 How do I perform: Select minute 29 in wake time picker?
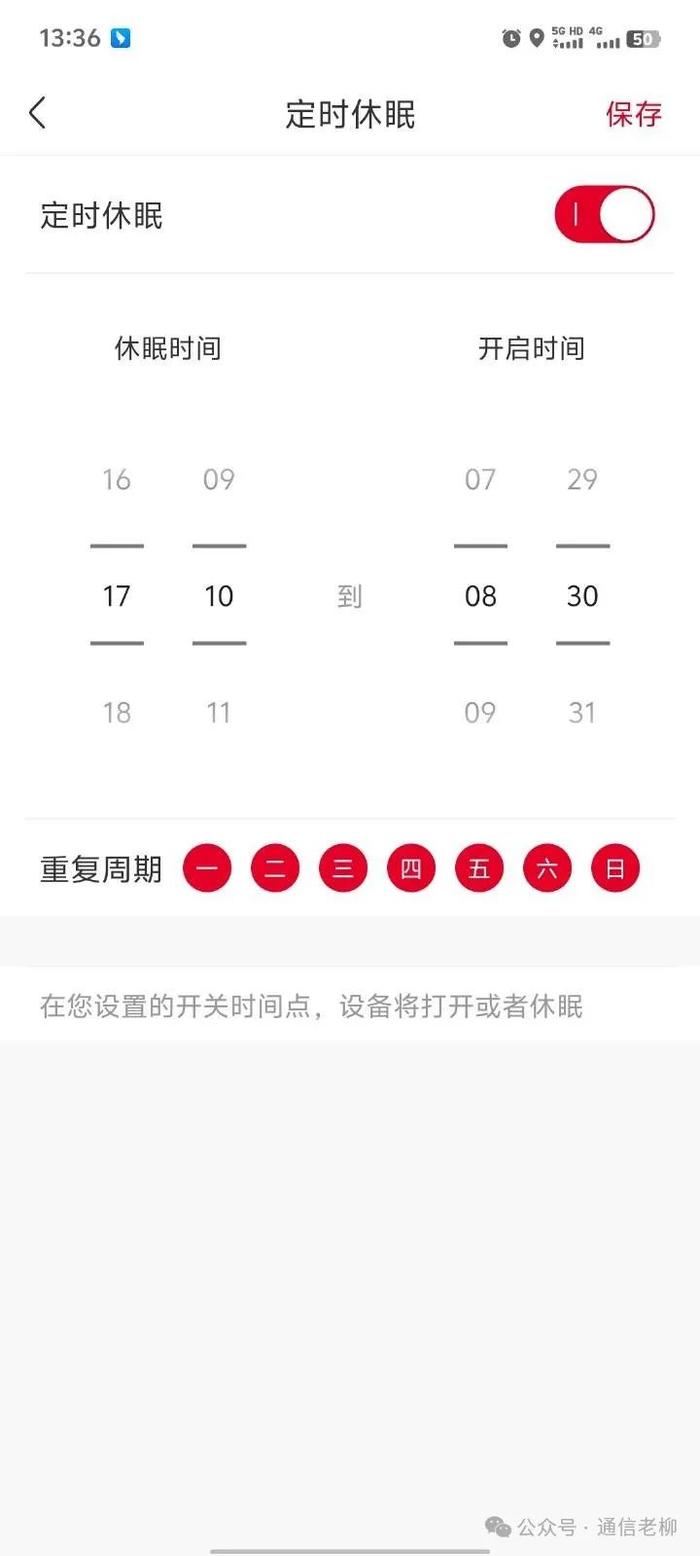583,480
